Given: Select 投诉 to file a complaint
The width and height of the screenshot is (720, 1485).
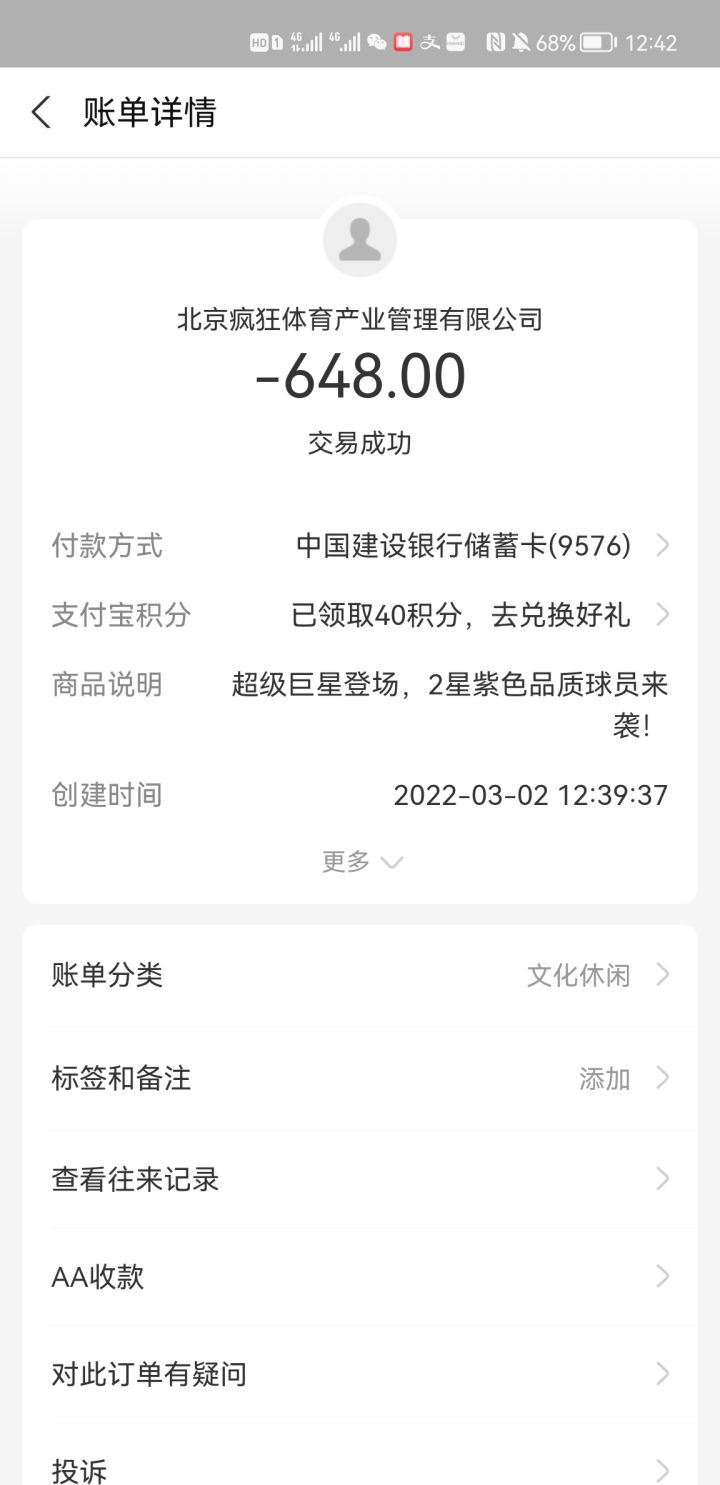Looking at the screenshot, I should click(x=360, y=1468).
